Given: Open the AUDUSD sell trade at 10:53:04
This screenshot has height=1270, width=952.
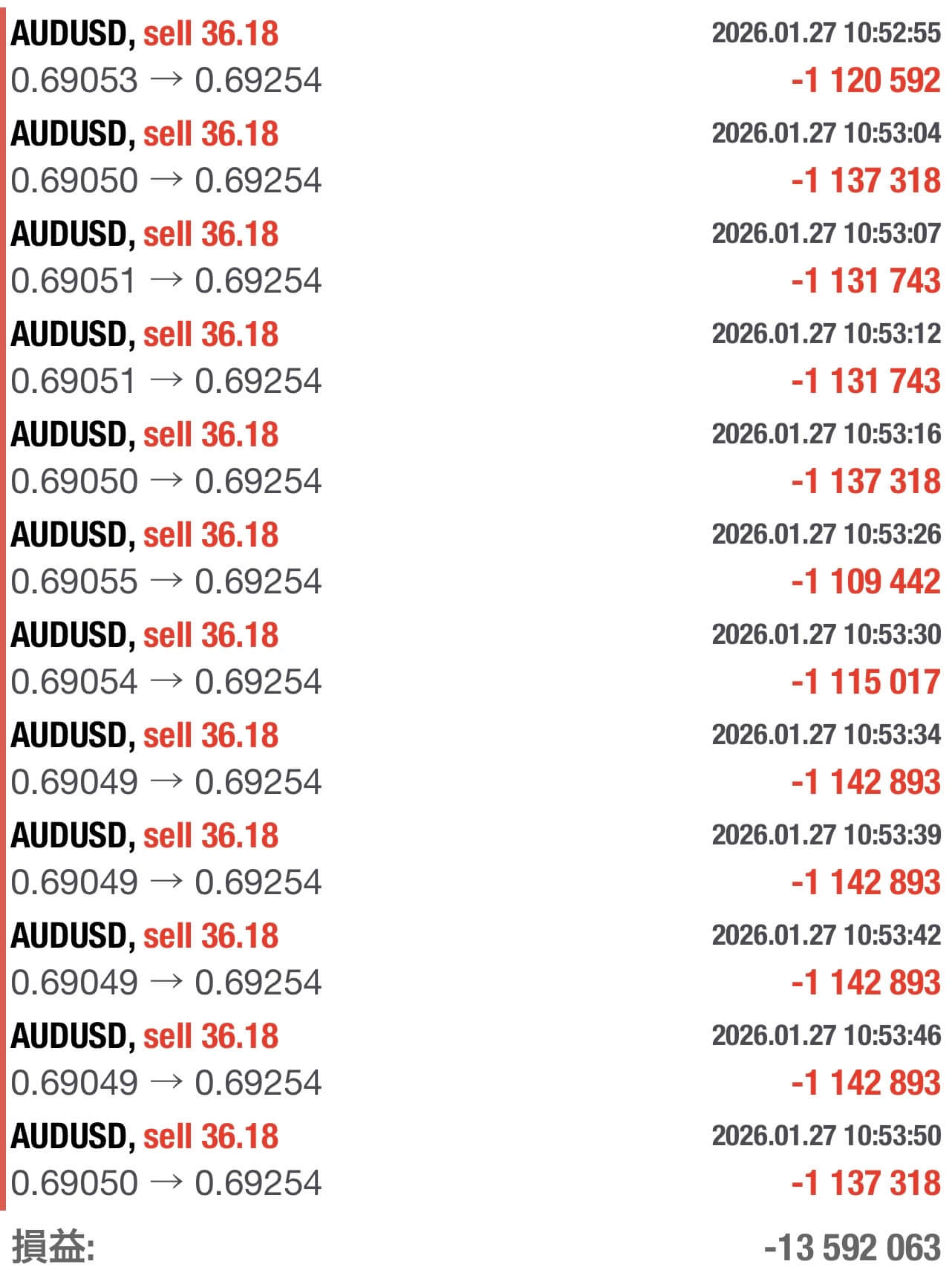Looking at the screenshot, I should click(x=475, y=157).
